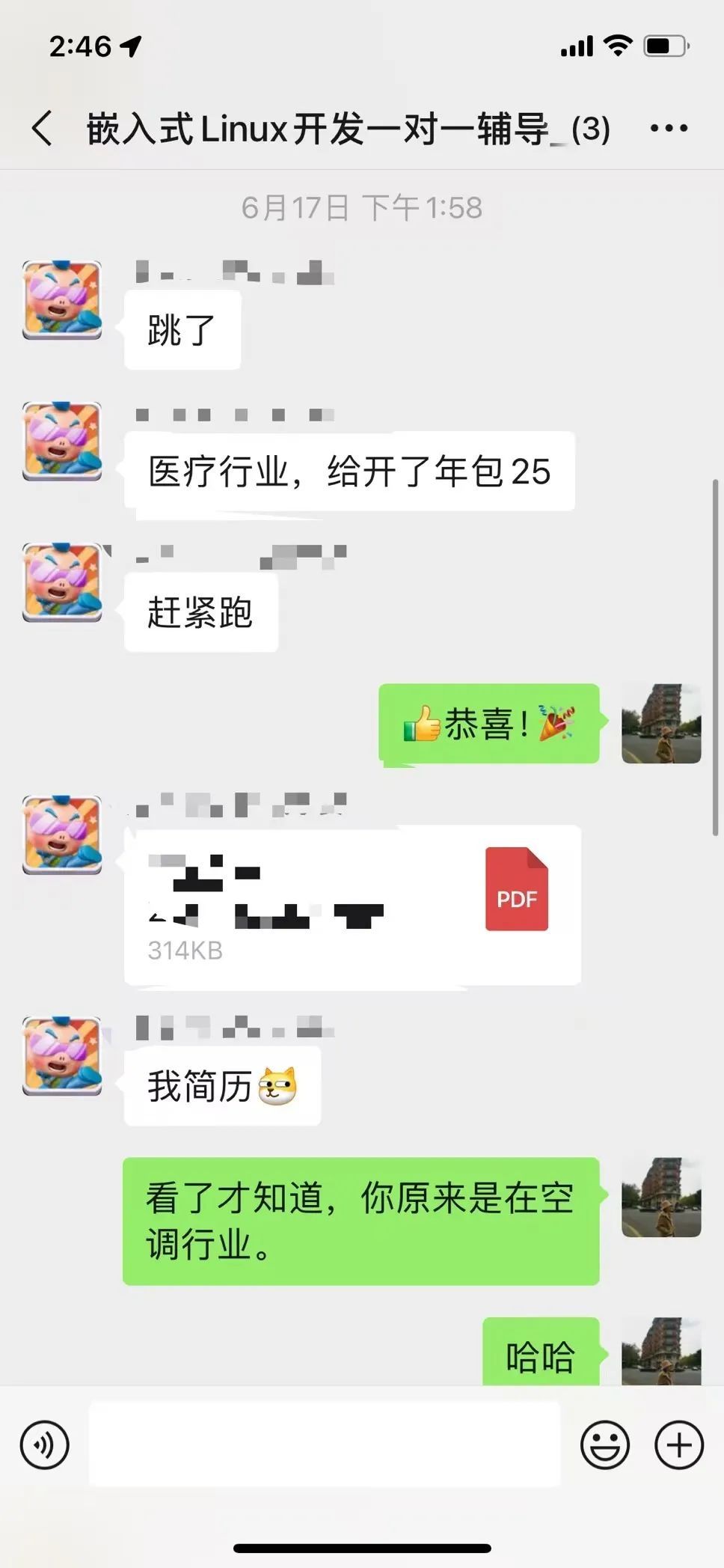Tap the pig avatar beside 跳了
Viewport: 724px width, 1568px height.
62,300
